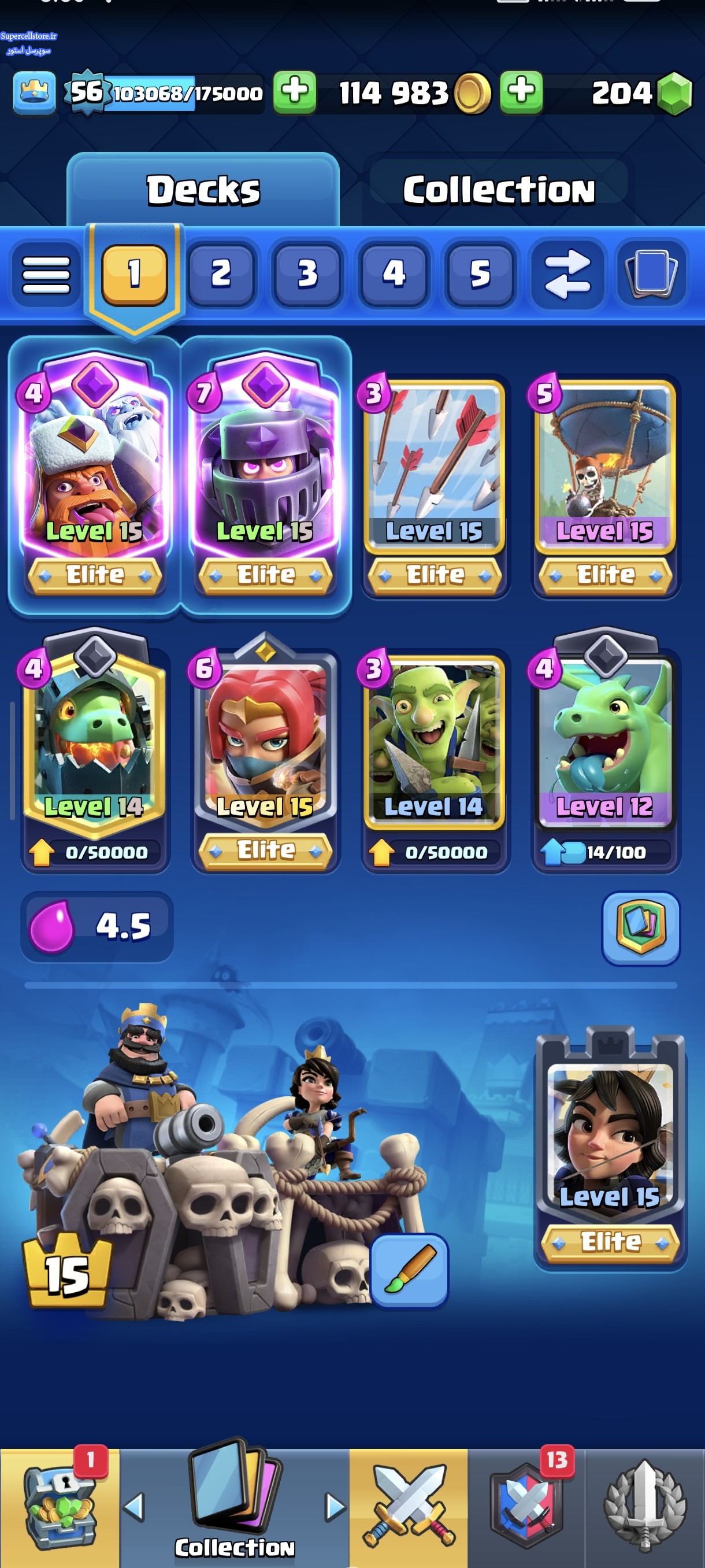Viewport: 705px width, 1568px height.
Task: Open the copy deck cards icon
Action: tap(651, 273)
